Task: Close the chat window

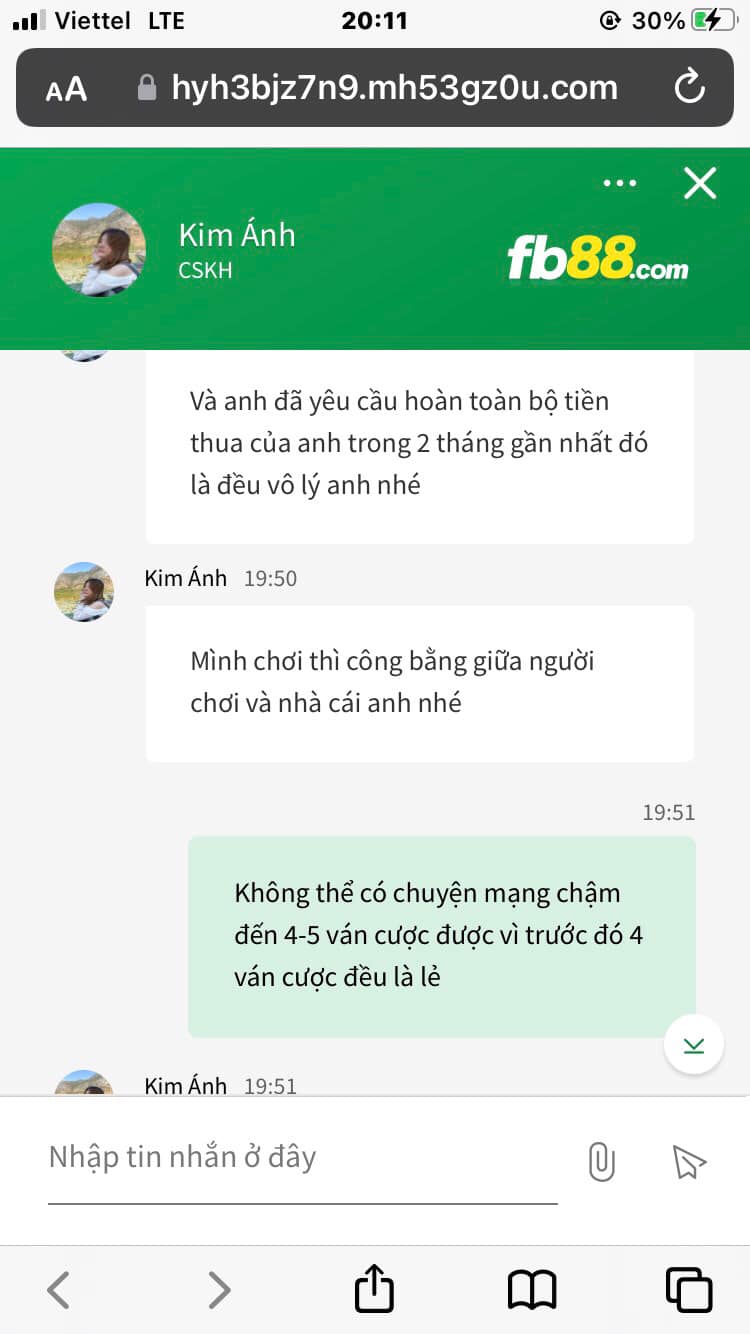Action: click(699, 183)
